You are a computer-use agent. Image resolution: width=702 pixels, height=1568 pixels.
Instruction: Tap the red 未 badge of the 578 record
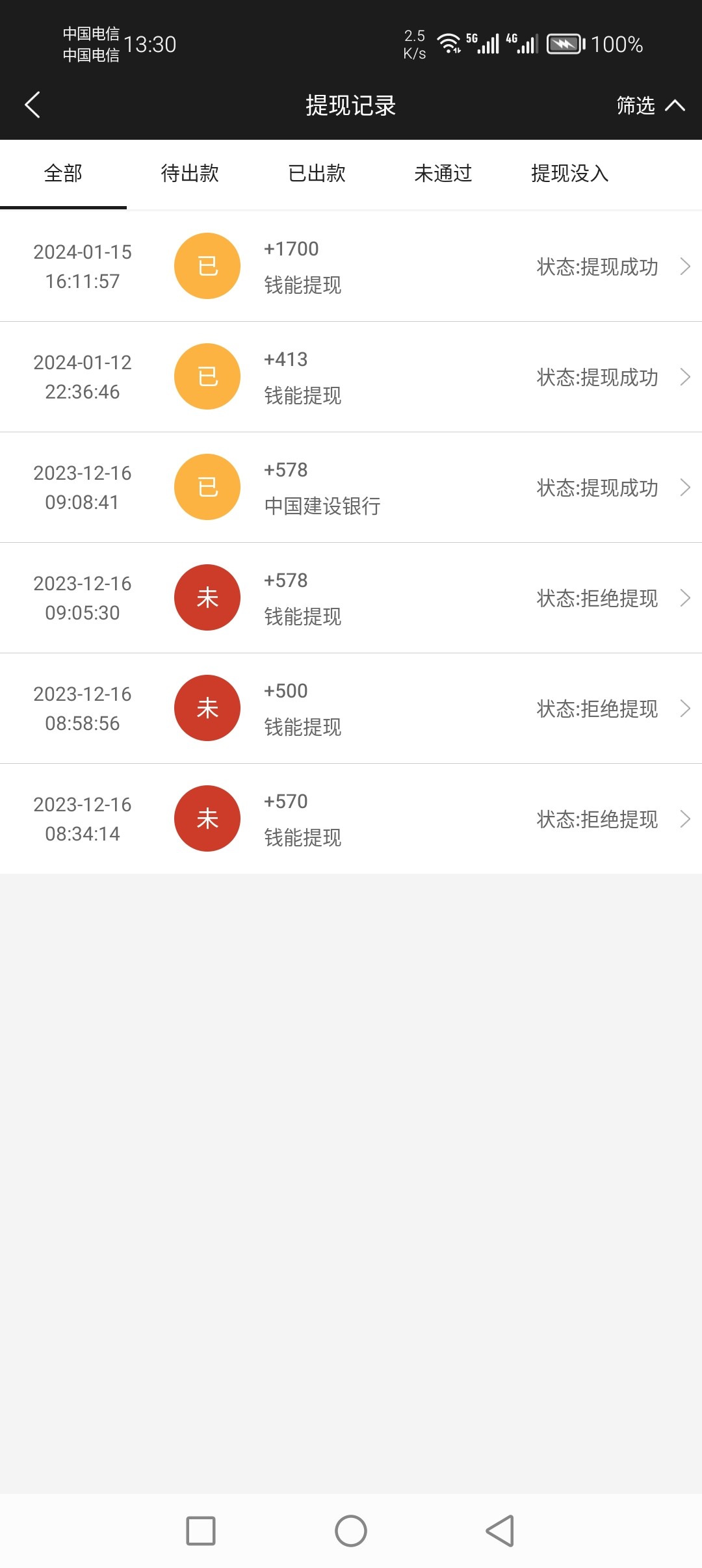207,597
